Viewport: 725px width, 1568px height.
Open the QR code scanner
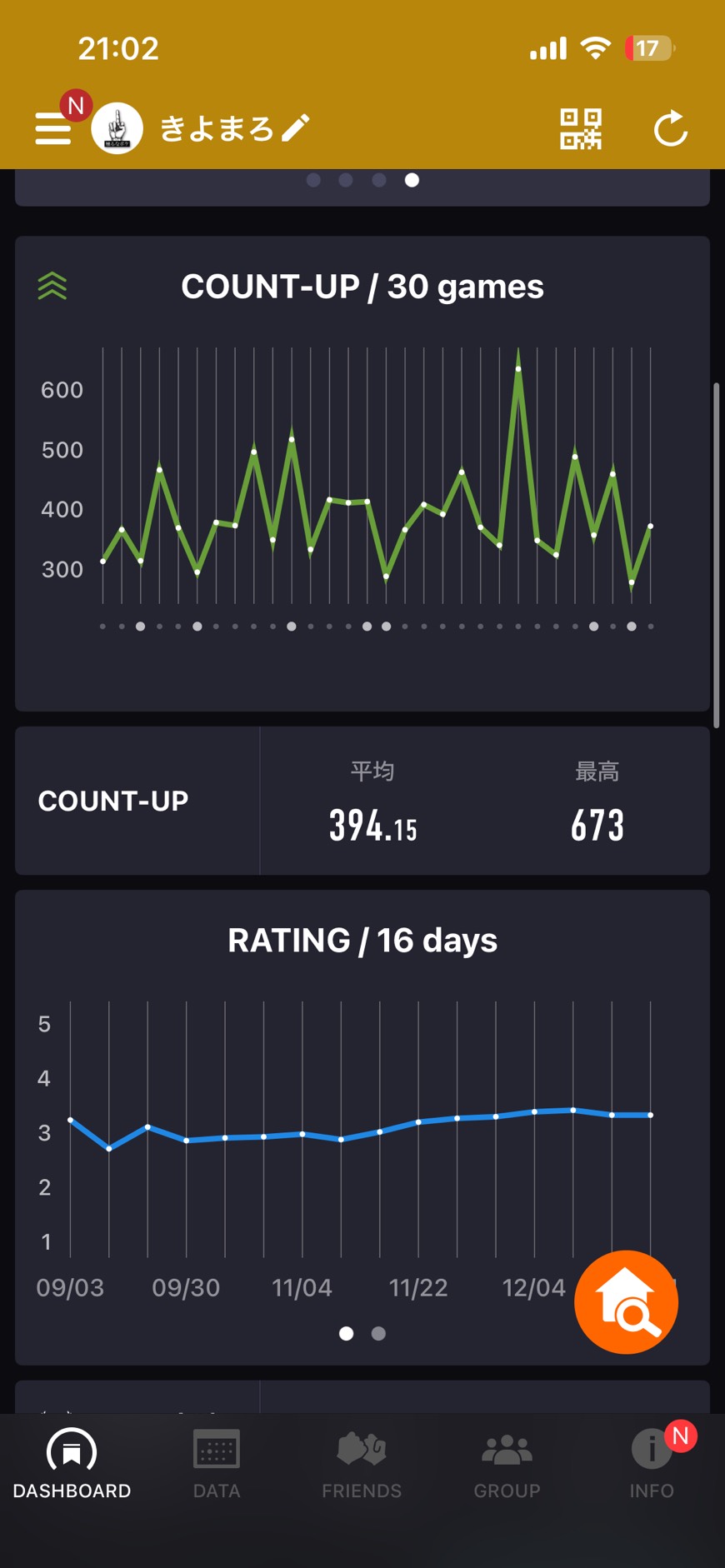(580, 129)
